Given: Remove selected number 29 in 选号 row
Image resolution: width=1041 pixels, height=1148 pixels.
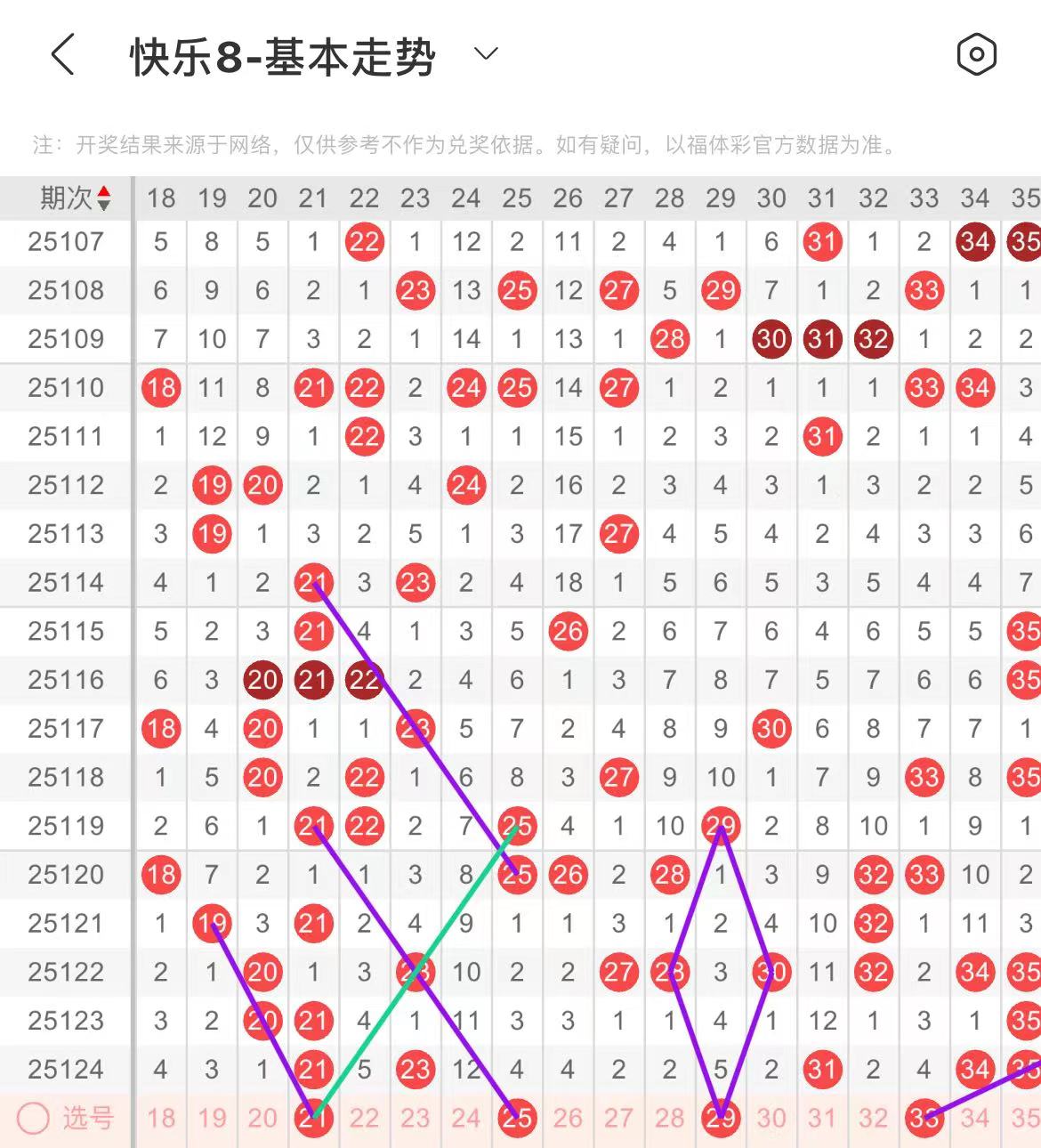Looking at the screenshot, I should click(x=721, y=1118).
